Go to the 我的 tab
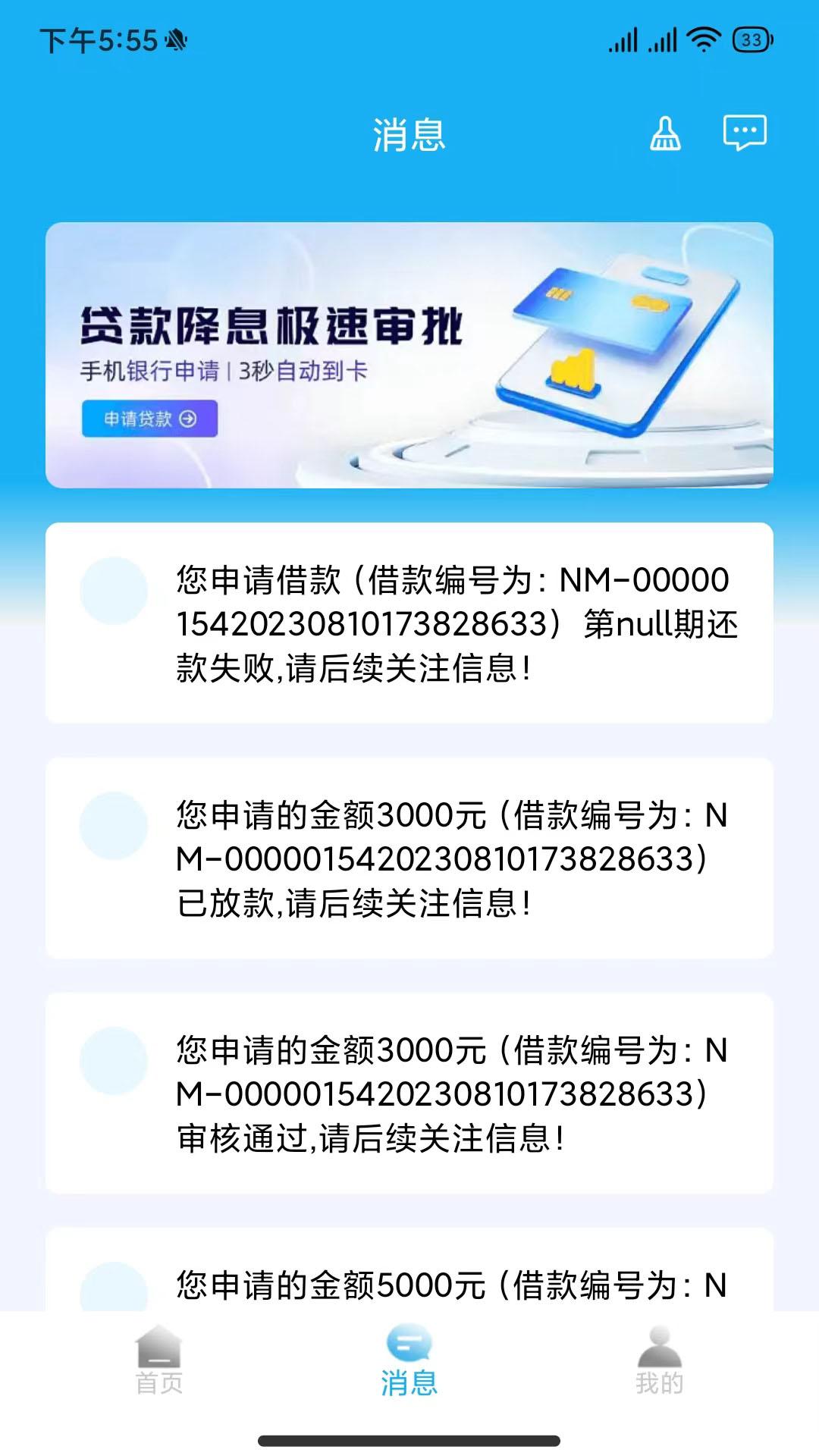Screen dimensions: 819x1456 [x=660, y=1361]
